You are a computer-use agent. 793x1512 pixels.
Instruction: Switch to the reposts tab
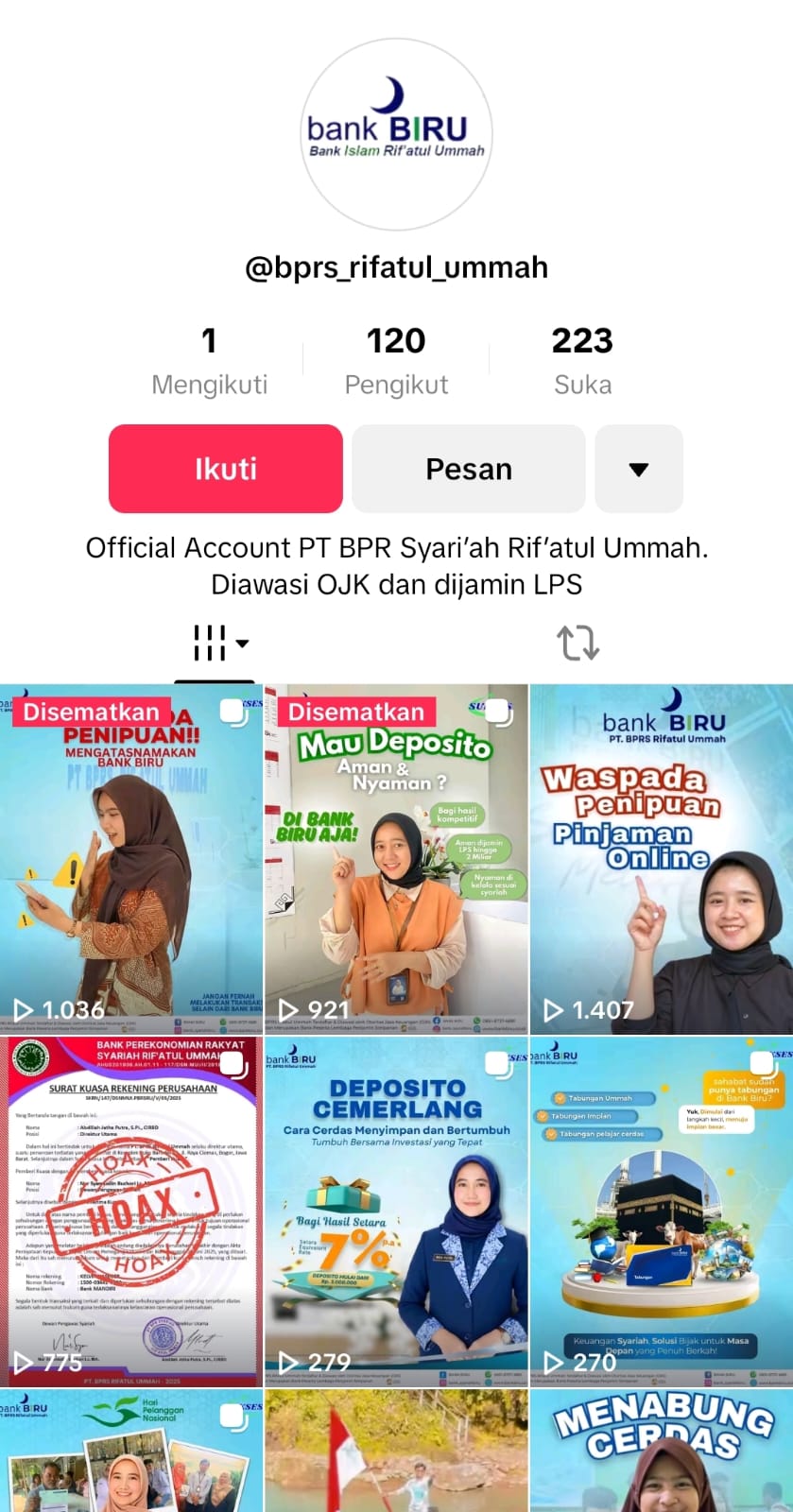pyautogui.click(x=578, y=643)
